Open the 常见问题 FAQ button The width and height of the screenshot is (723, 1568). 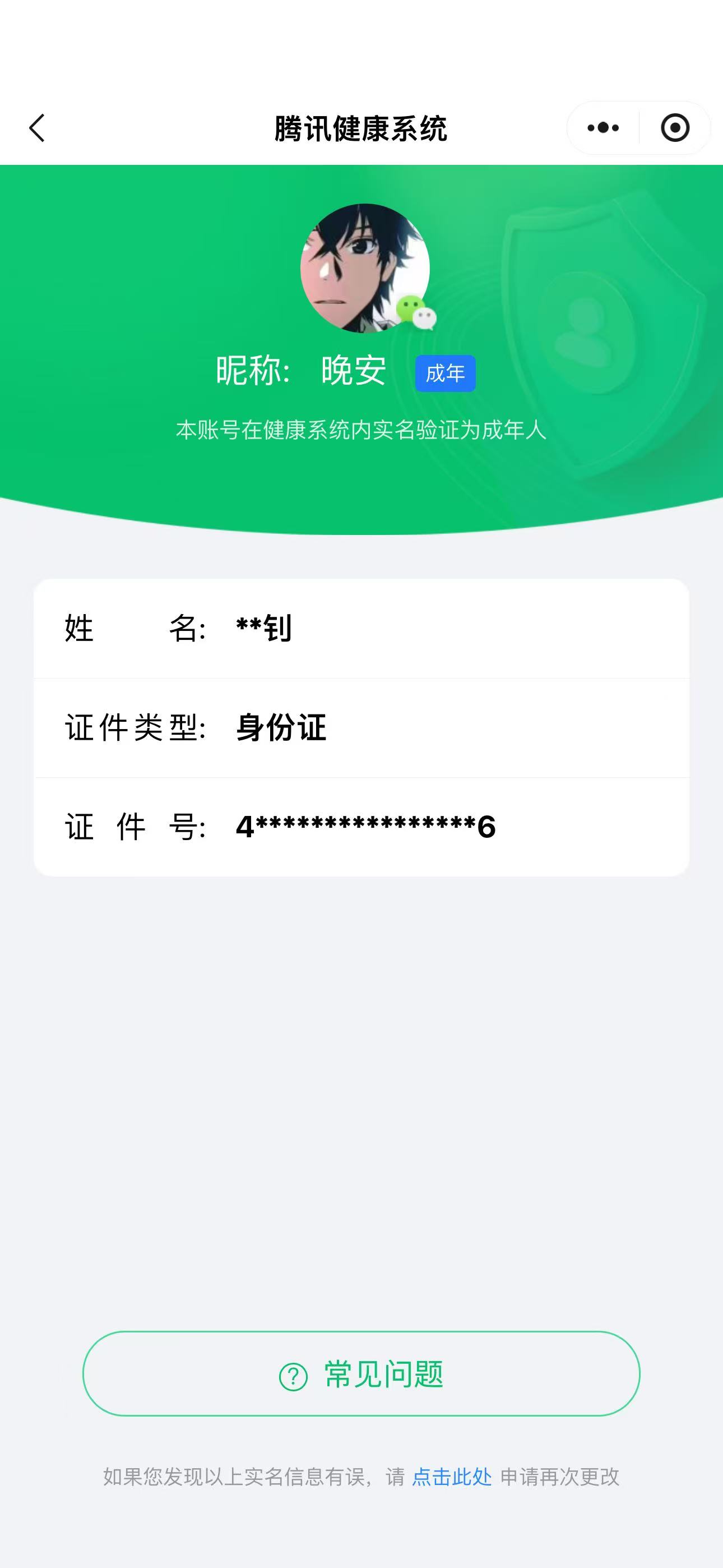point(361,1374)
